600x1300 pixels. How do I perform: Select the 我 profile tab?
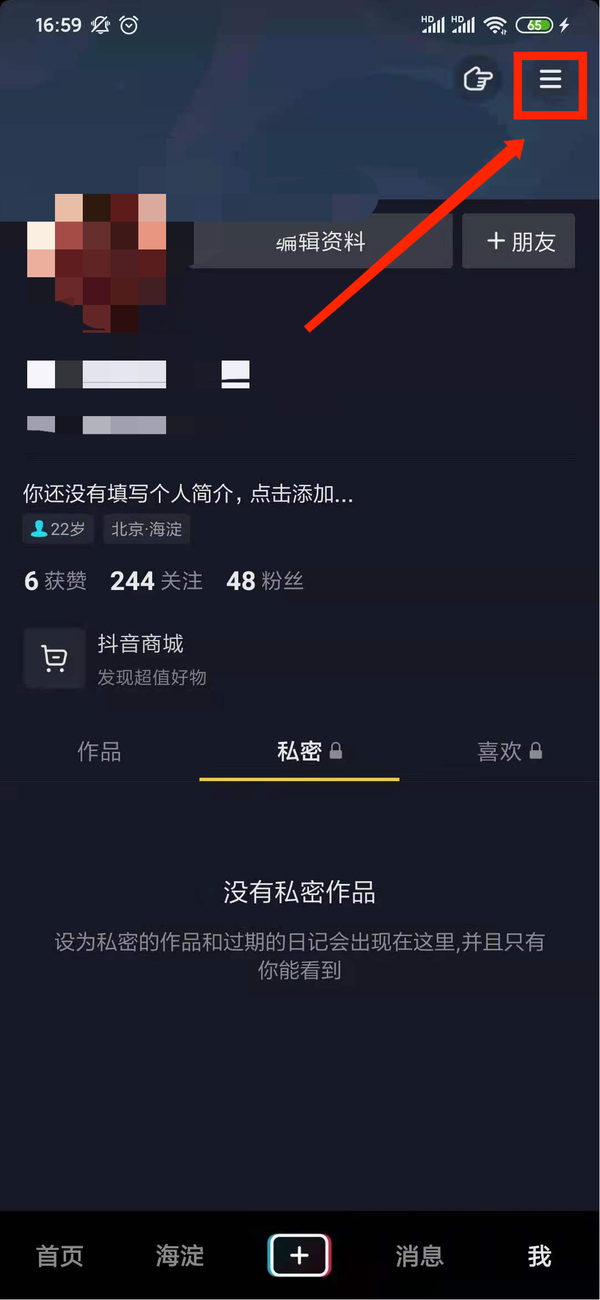pyautogui.click(x=539, y=1256)
